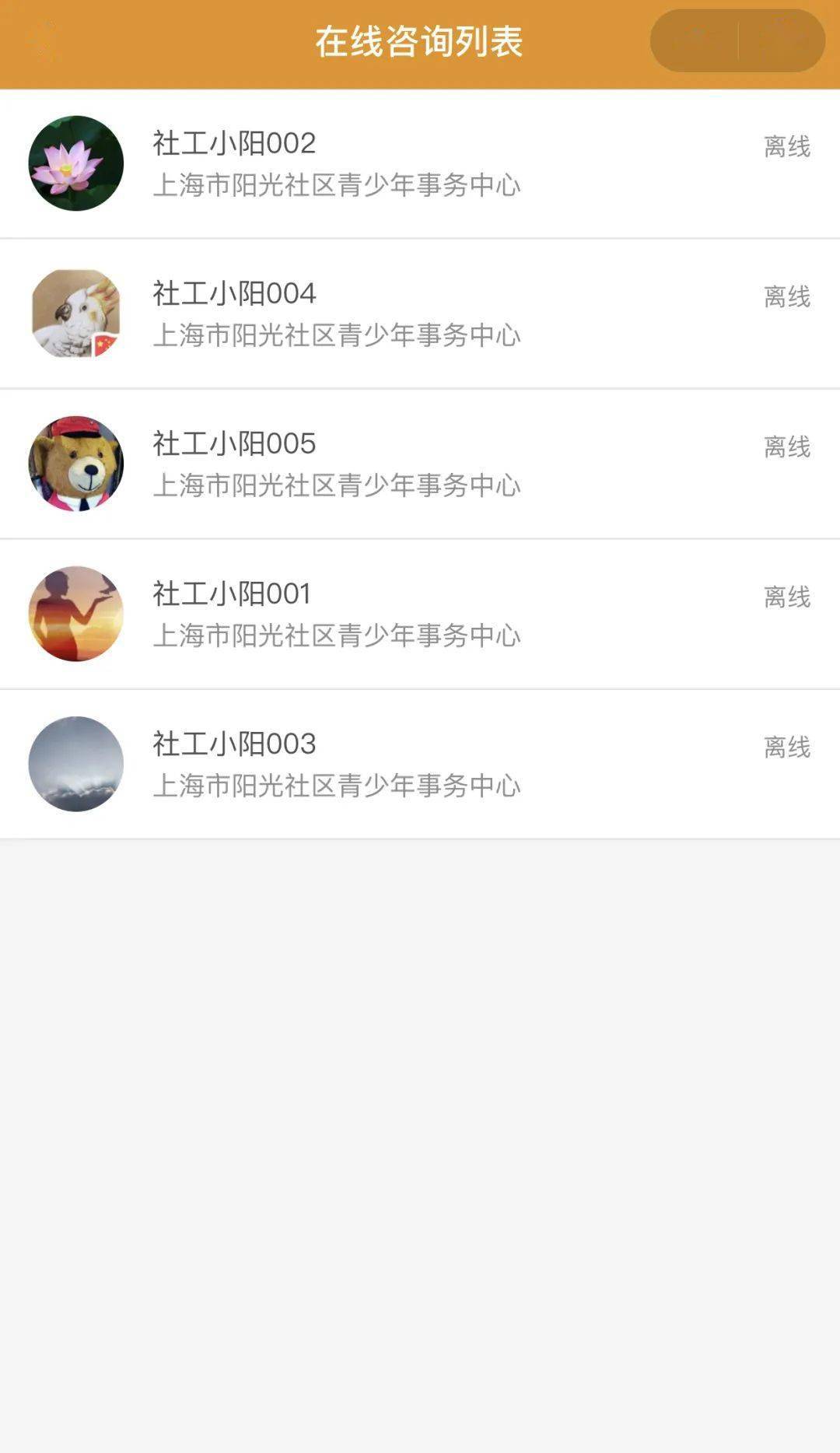Open 上海市阳光社区青少年事务中心 under 社工小阳003

click(x=336, y=786)
